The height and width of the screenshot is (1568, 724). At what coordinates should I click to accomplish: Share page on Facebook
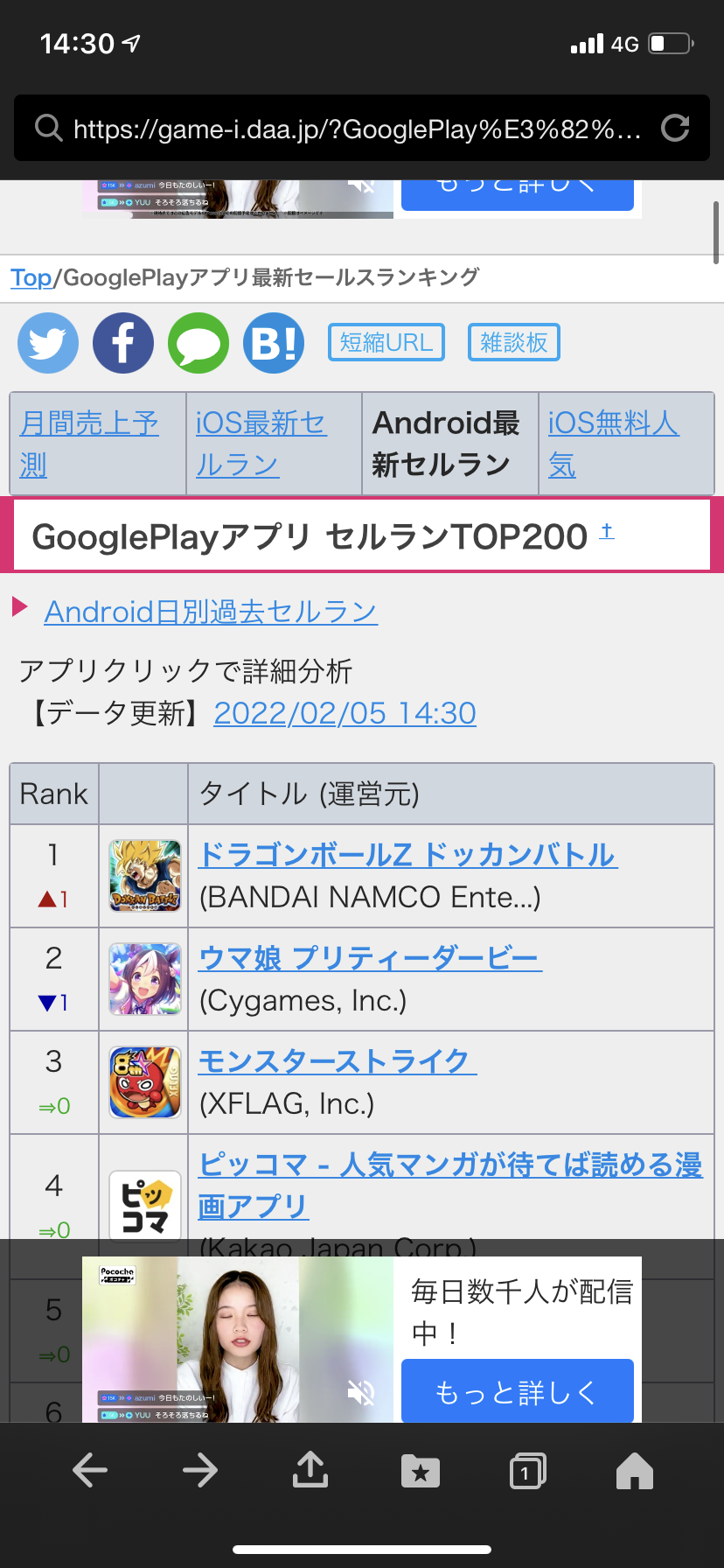click(x=123, y=343)
